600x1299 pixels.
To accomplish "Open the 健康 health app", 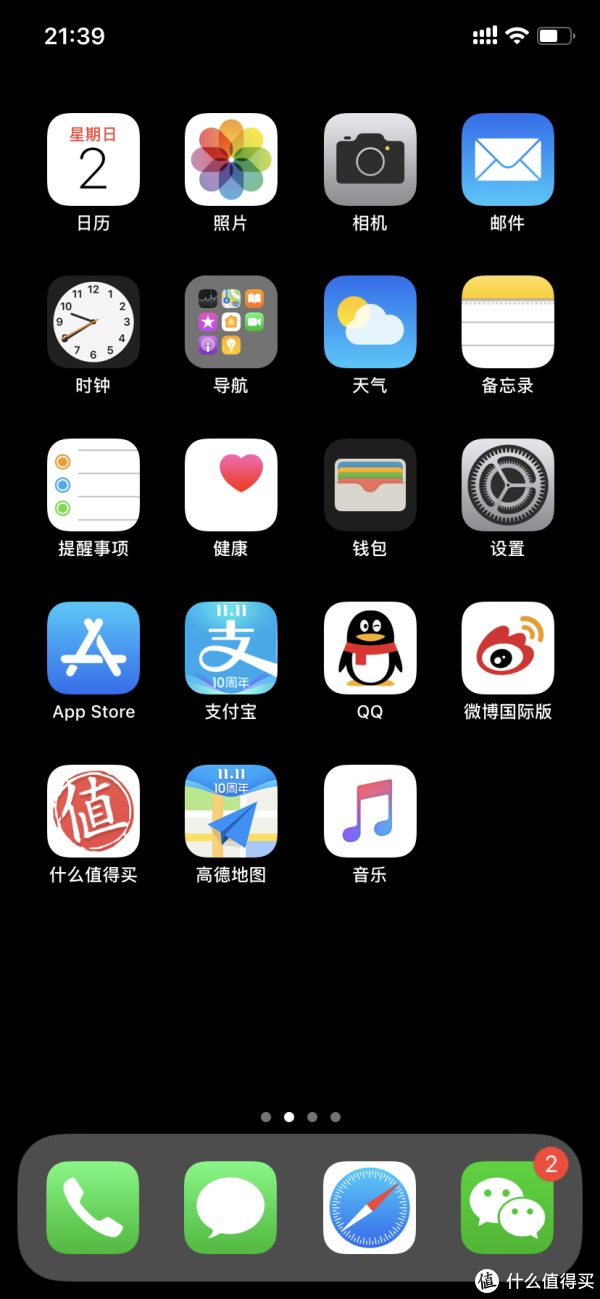I will [x=231, y=485].
